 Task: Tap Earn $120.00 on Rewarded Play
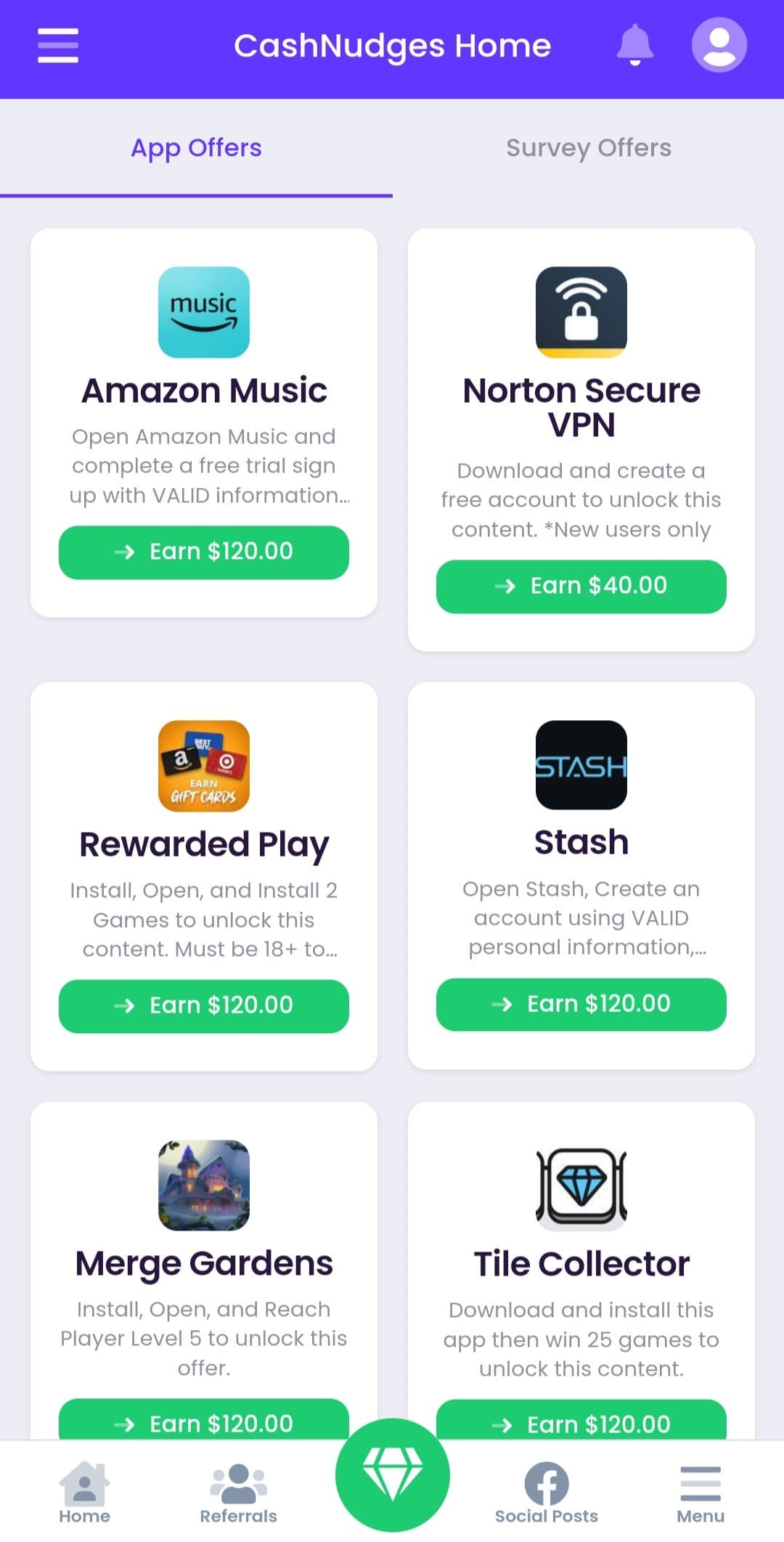click(204, 1005)
